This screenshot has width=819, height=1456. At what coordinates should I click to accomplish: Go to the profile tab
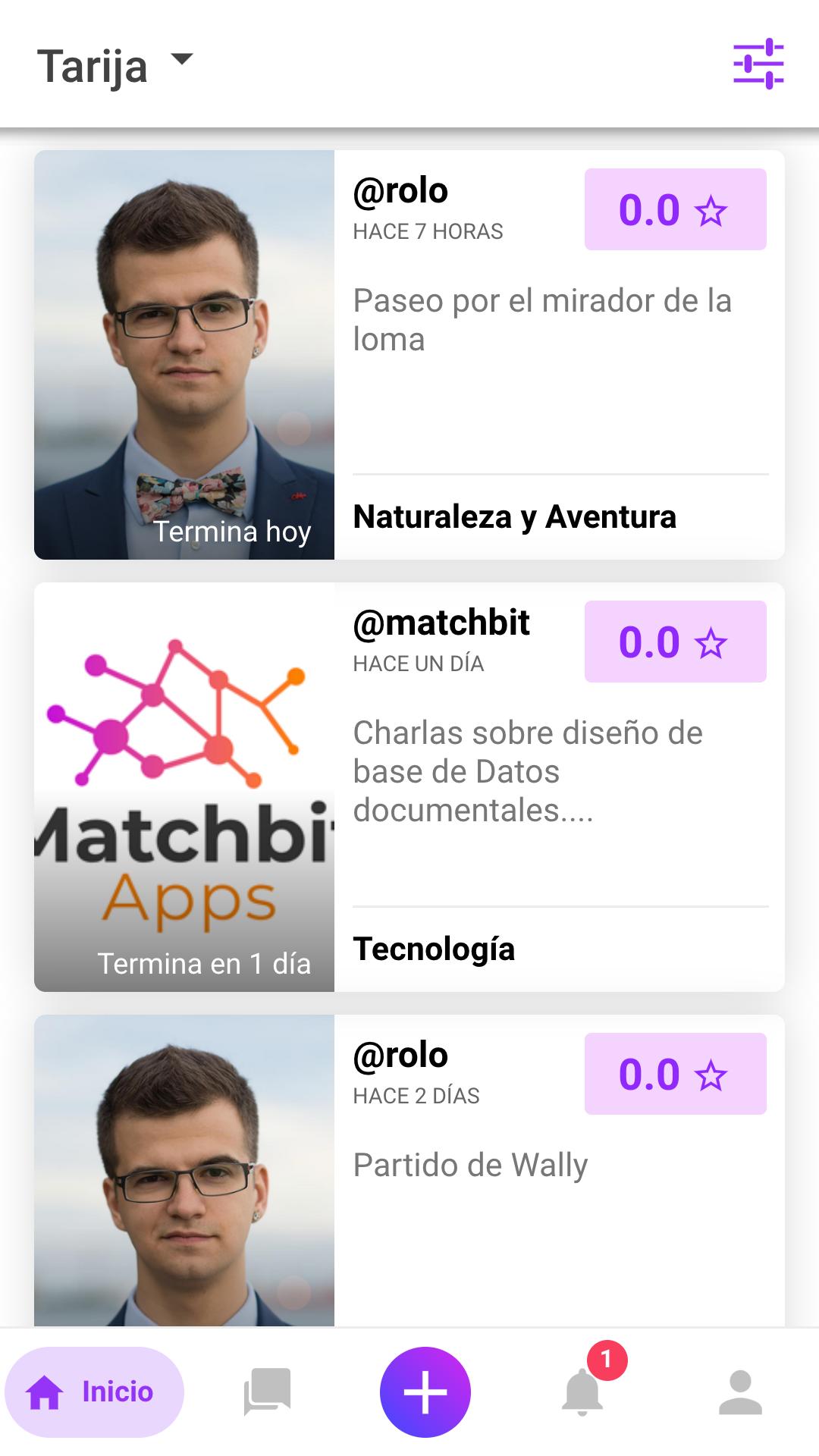[740, 1392]
